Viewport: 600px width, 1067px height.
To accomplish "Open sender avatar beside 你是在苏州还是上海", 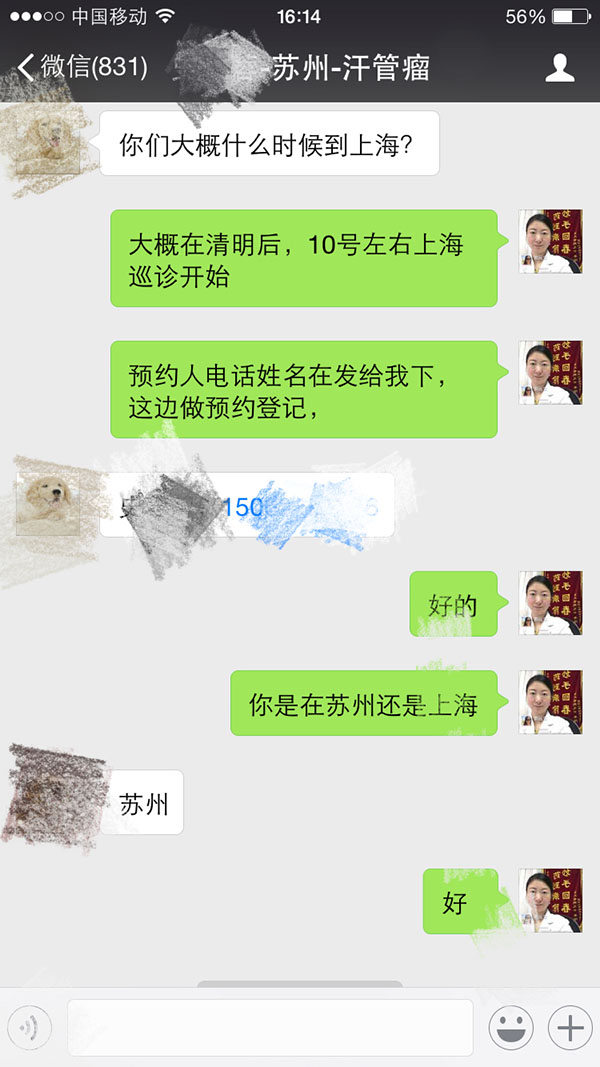I will (x=550, y=702).
